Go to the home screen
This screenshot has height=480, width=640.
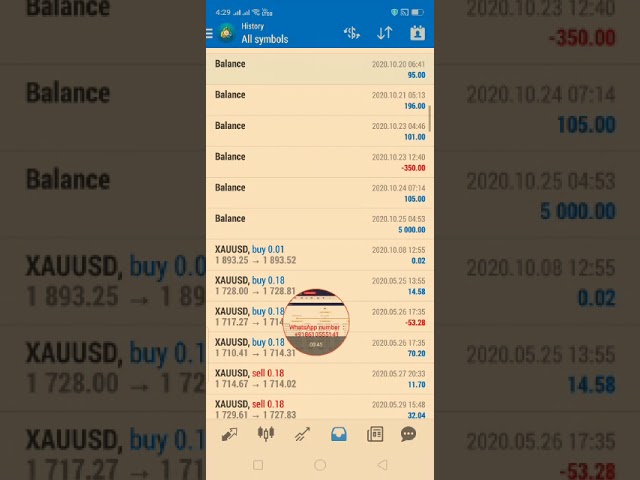point(320,465)
